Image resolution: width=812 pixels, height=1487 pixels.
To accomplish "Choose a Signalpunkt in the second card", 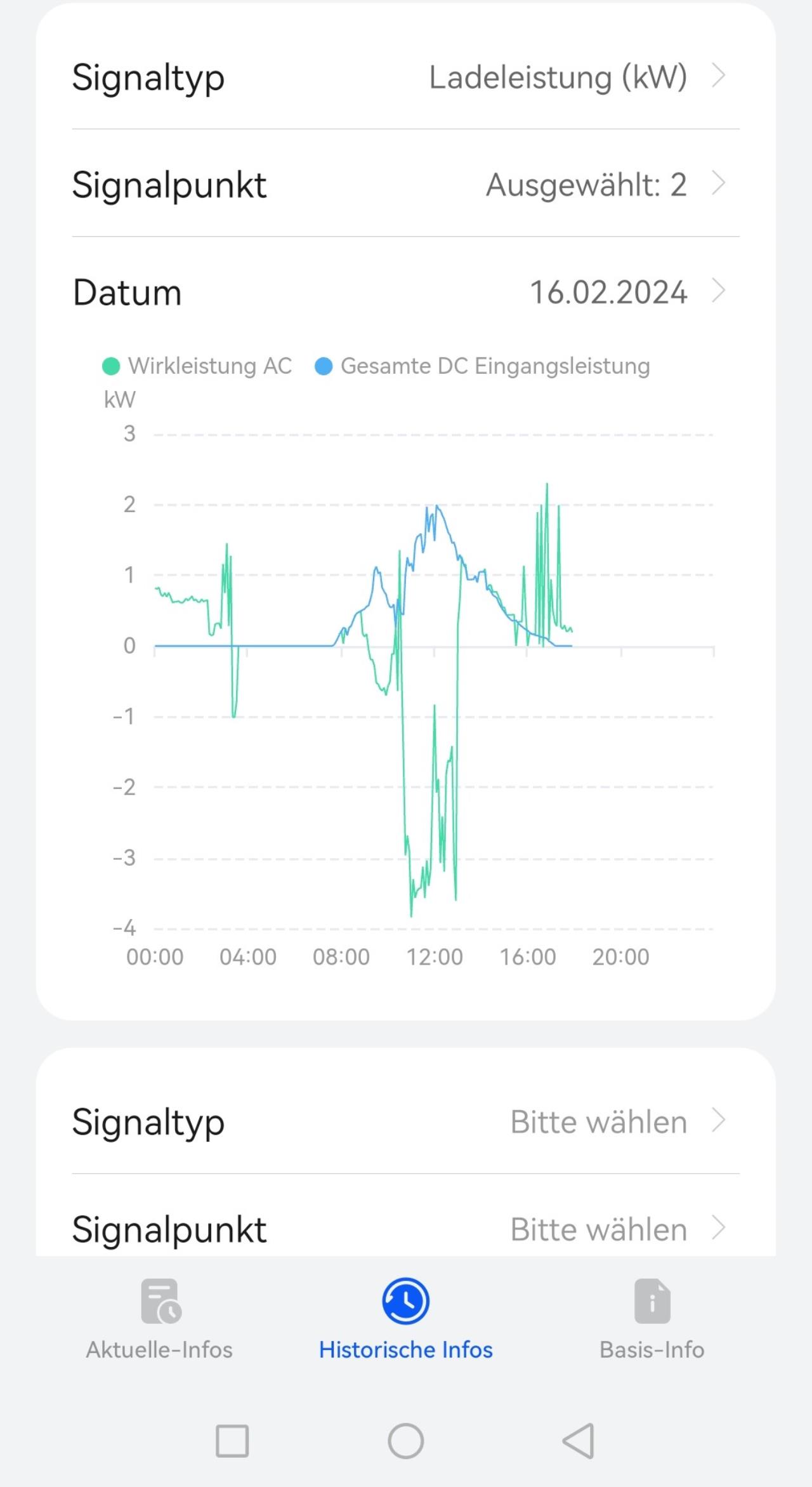I will click(406, 1229).
